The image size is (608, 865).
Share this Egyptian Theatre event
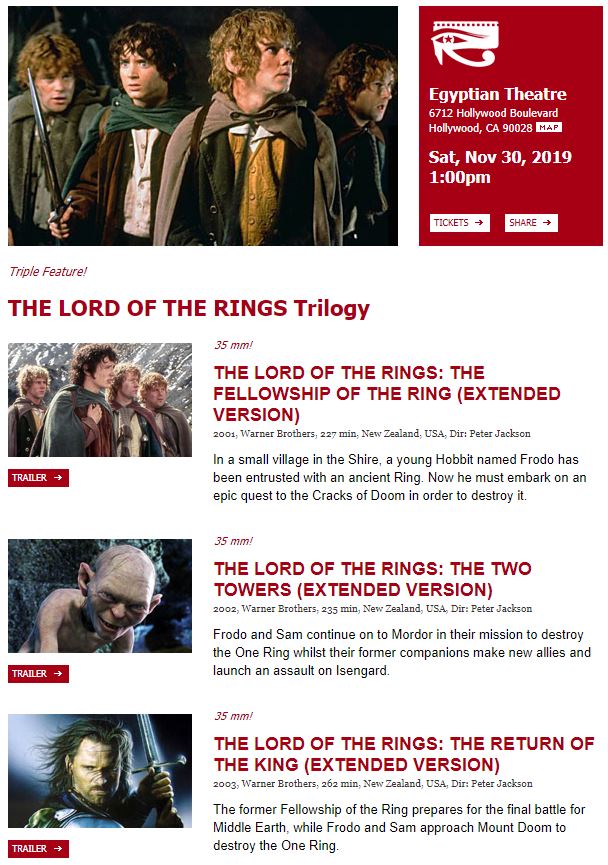point(531,223)
